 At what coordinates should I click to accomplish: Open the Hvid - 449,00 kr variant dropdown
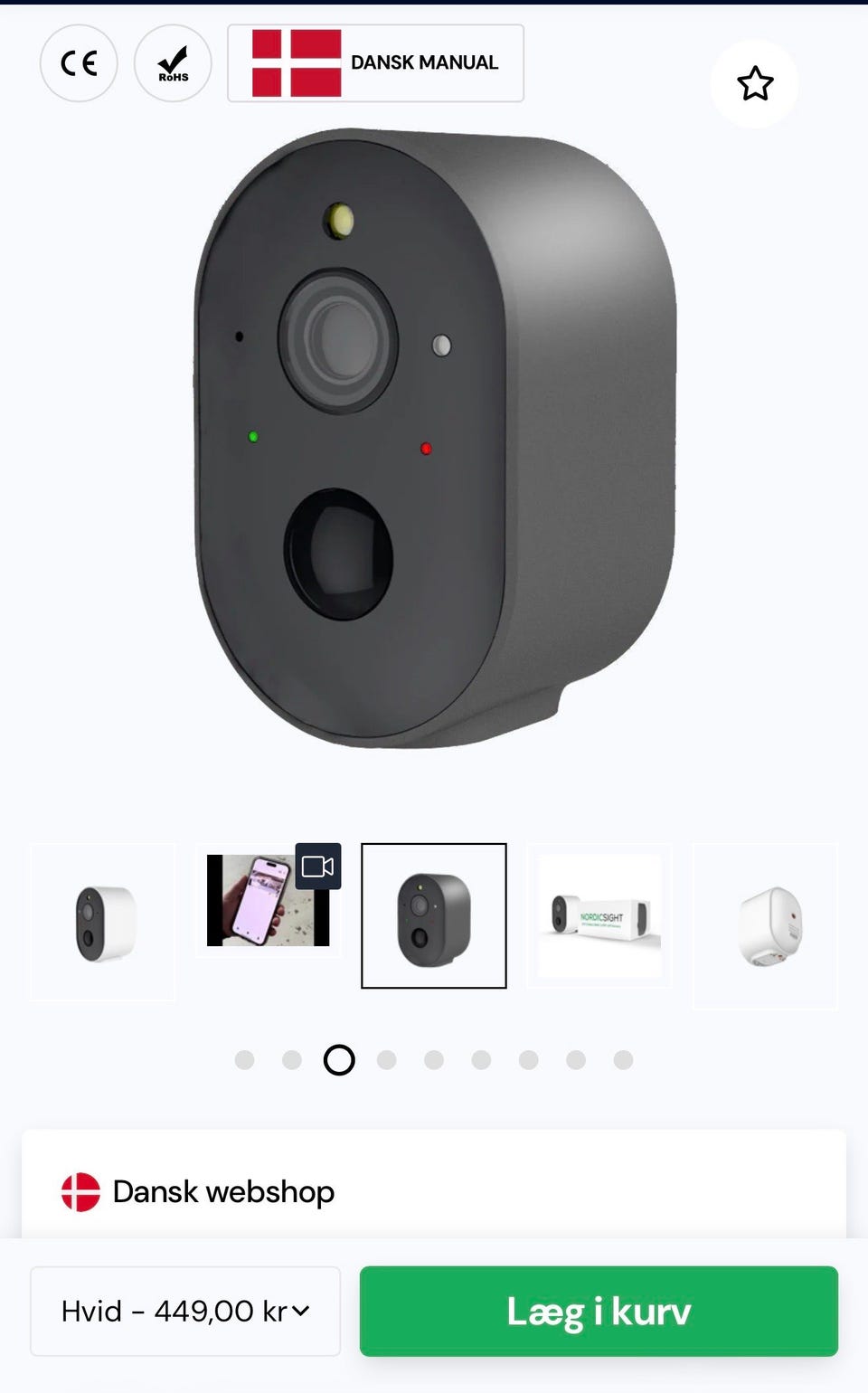(185, 1311)
